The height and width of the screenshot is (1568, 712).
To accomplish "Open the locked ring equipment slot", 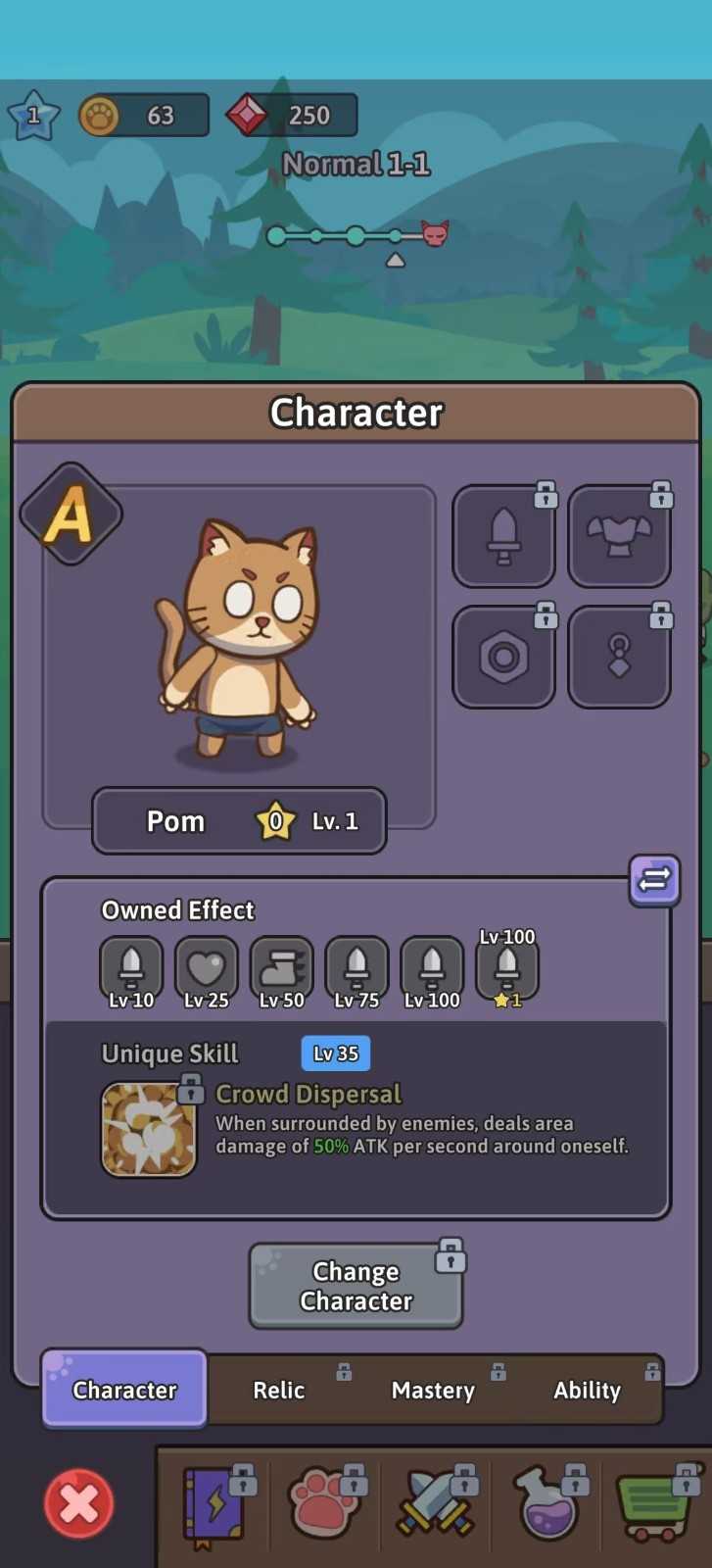I will (x=503, y=657).
